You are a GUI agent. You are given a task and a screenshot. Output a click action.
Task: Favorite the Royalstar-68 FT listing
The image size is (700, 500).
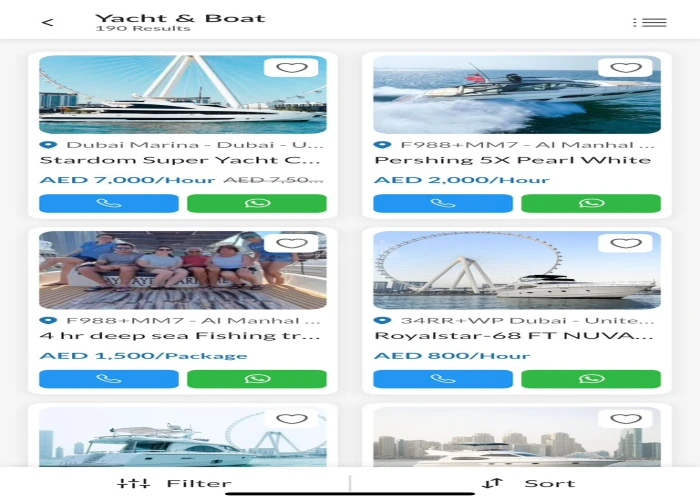(625, 243)
